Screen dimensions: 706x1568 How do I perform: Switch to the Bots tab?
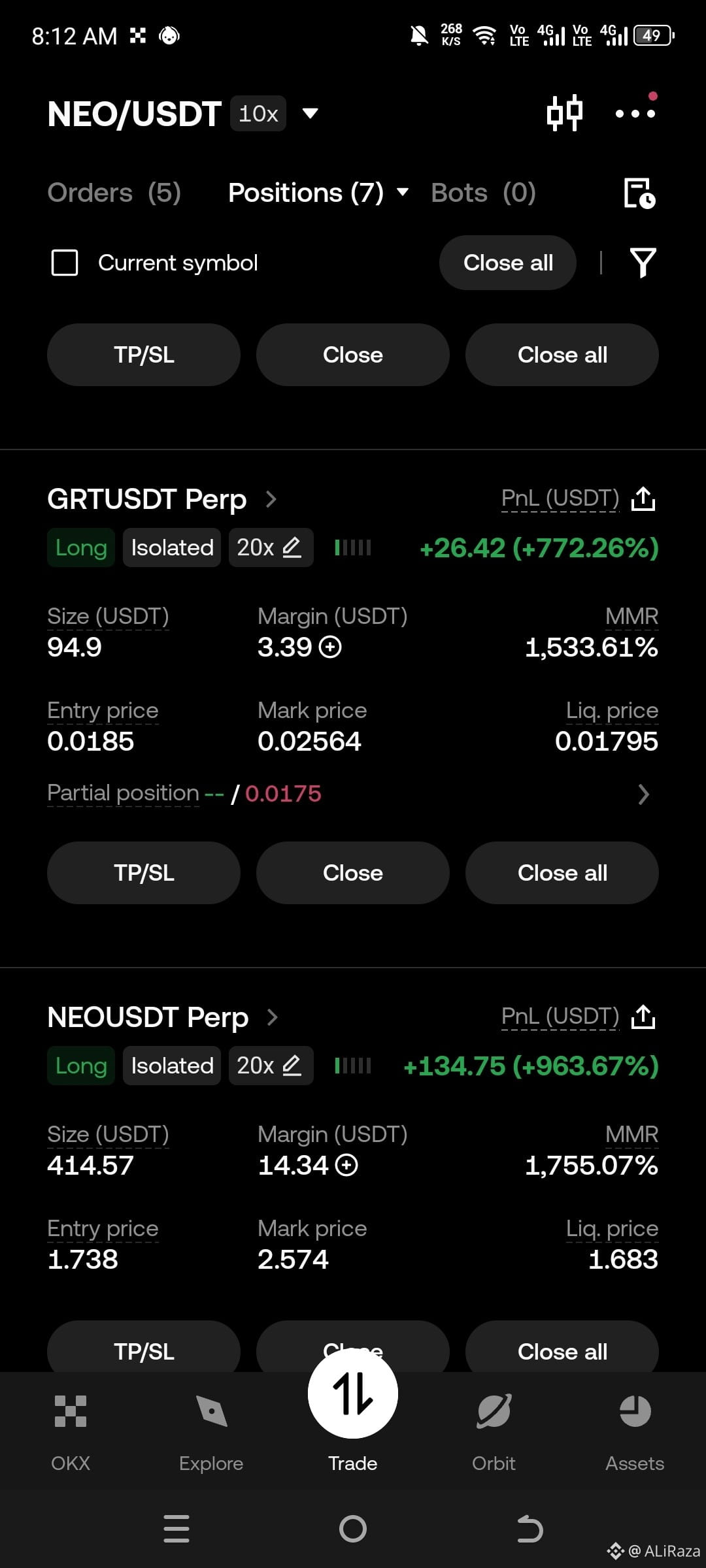(484, 193)
